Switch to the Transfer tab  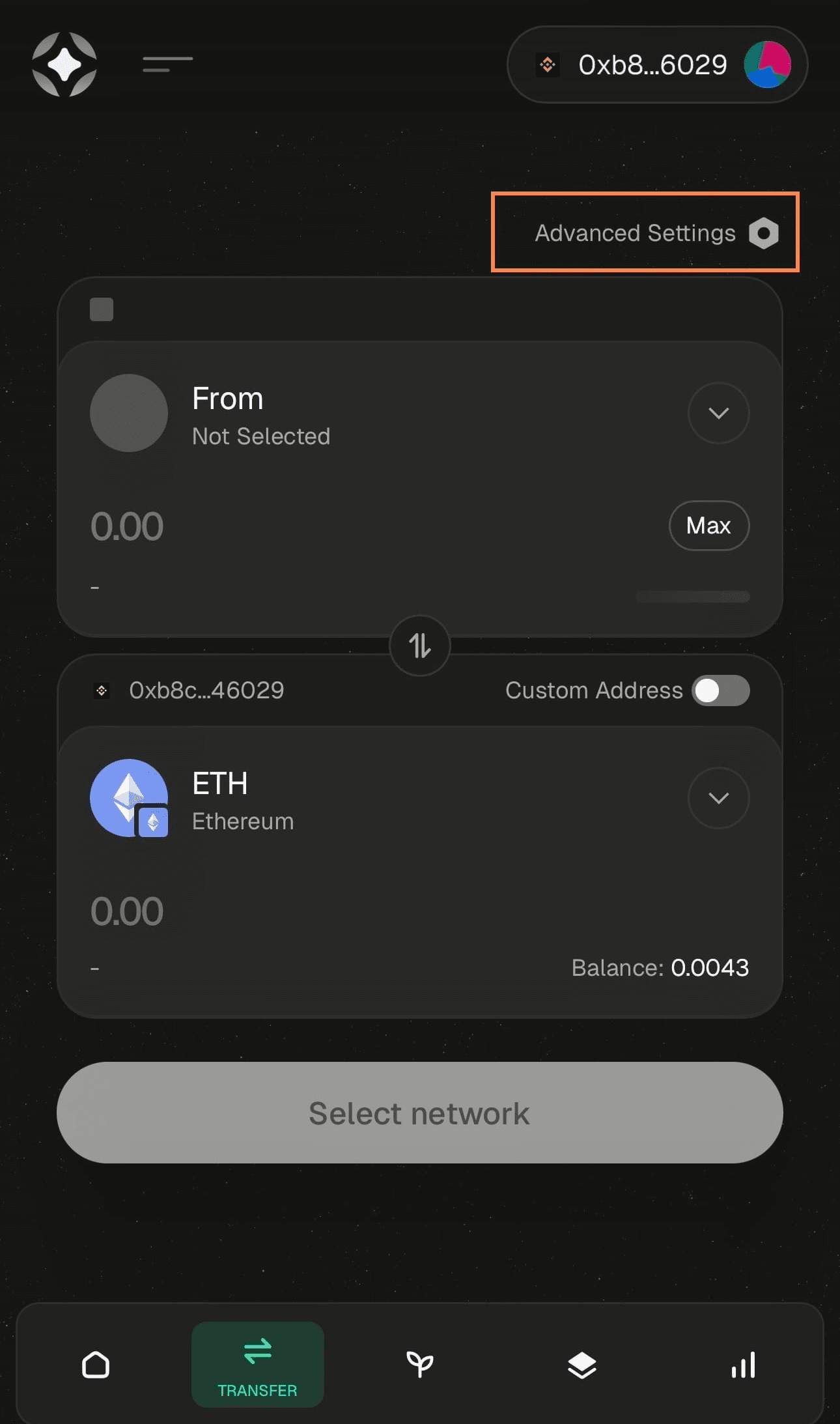tap(257, 1365)
